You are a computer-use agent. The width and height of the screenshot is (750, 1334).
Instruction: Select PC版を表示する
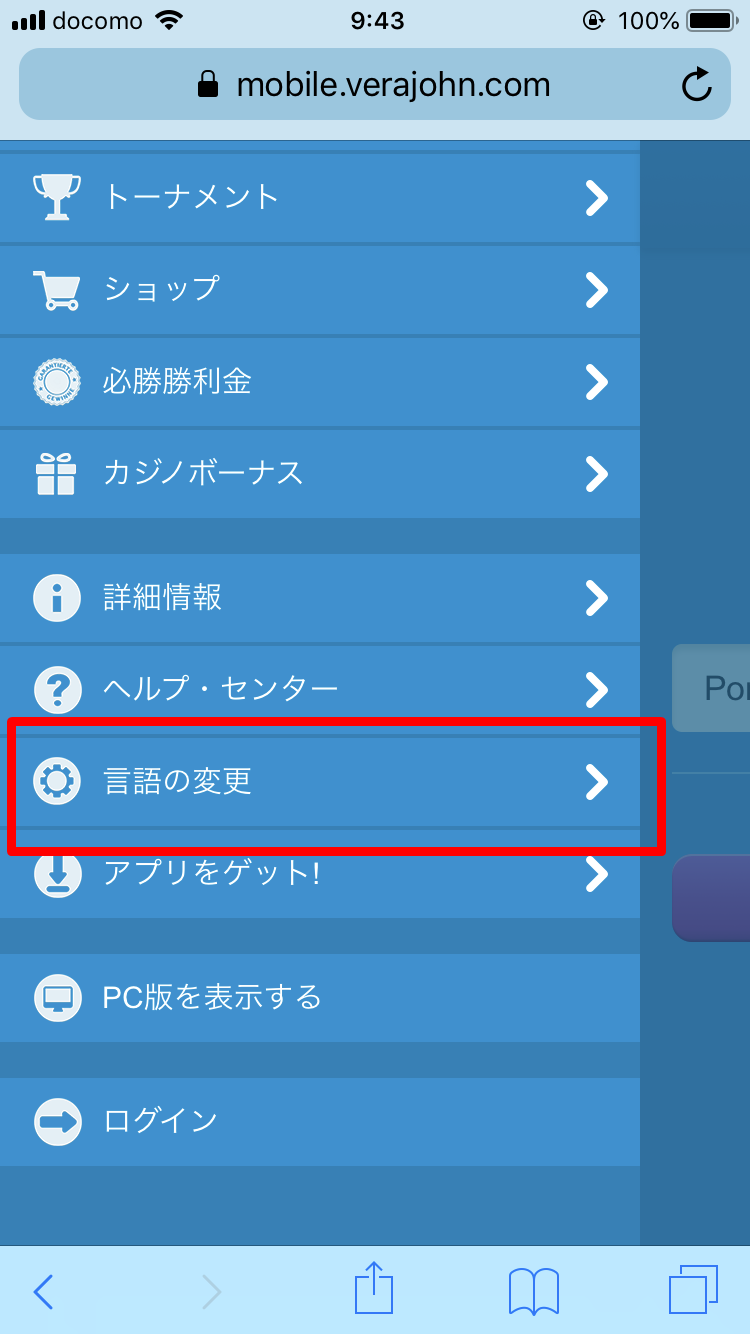tap(320, 998)
